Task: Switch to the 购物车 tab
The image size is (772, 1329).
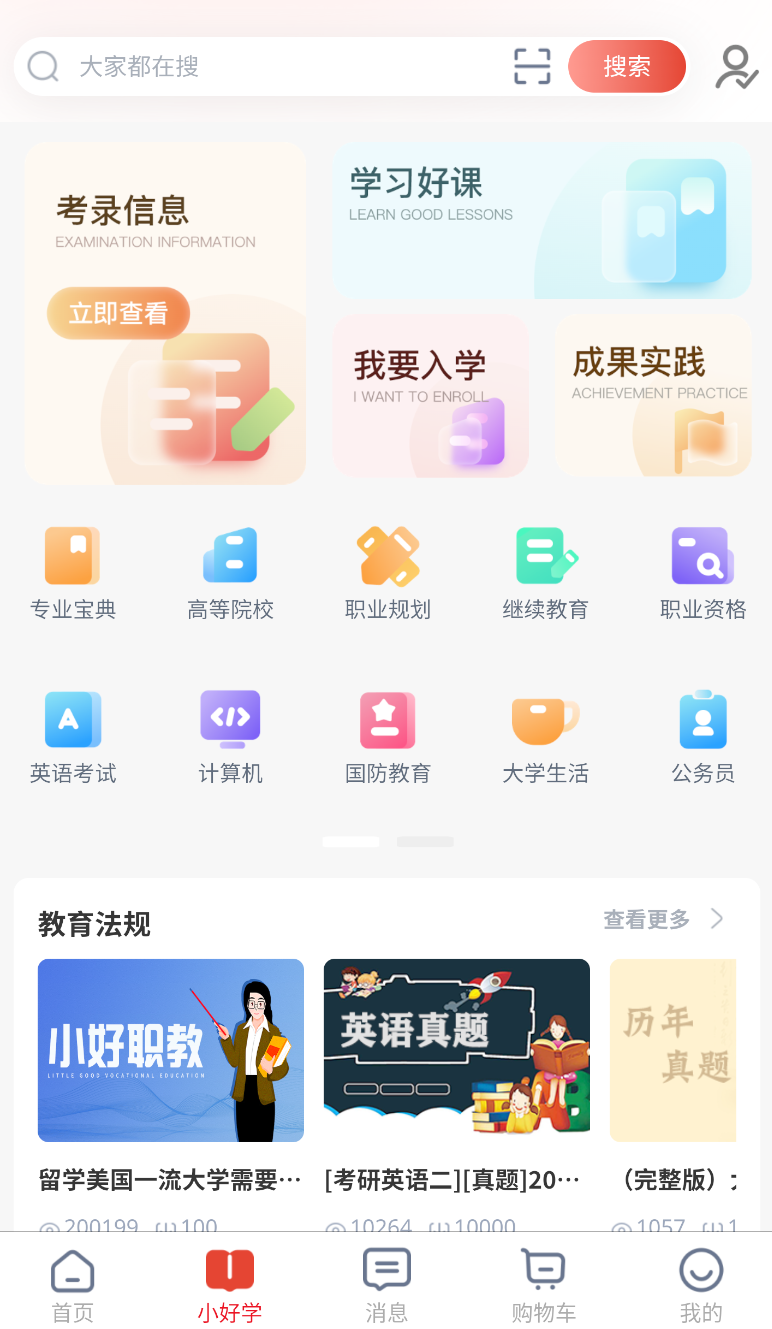Action: pos(544,1285)
